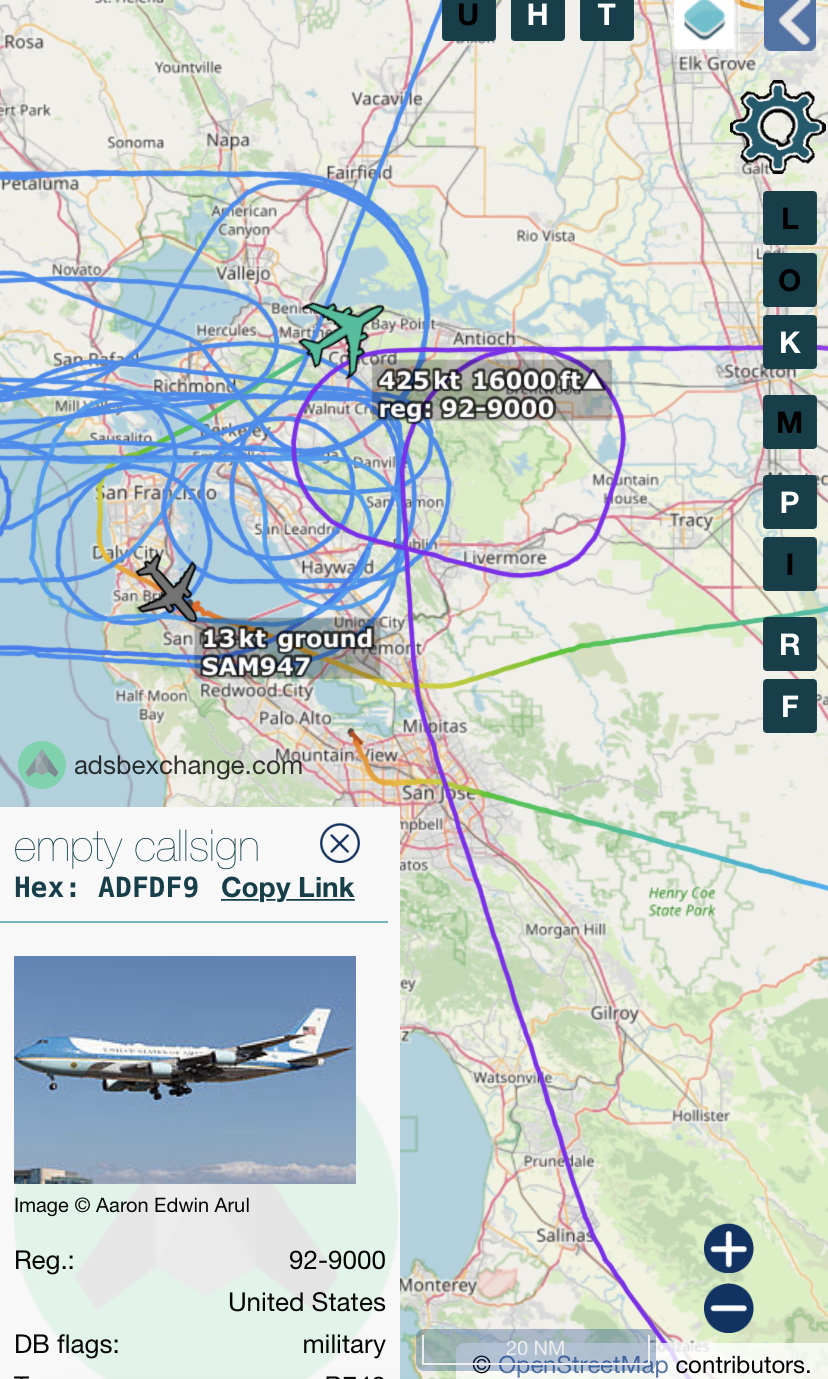
Task: Toggle the O map option
Action: (790, 280)
